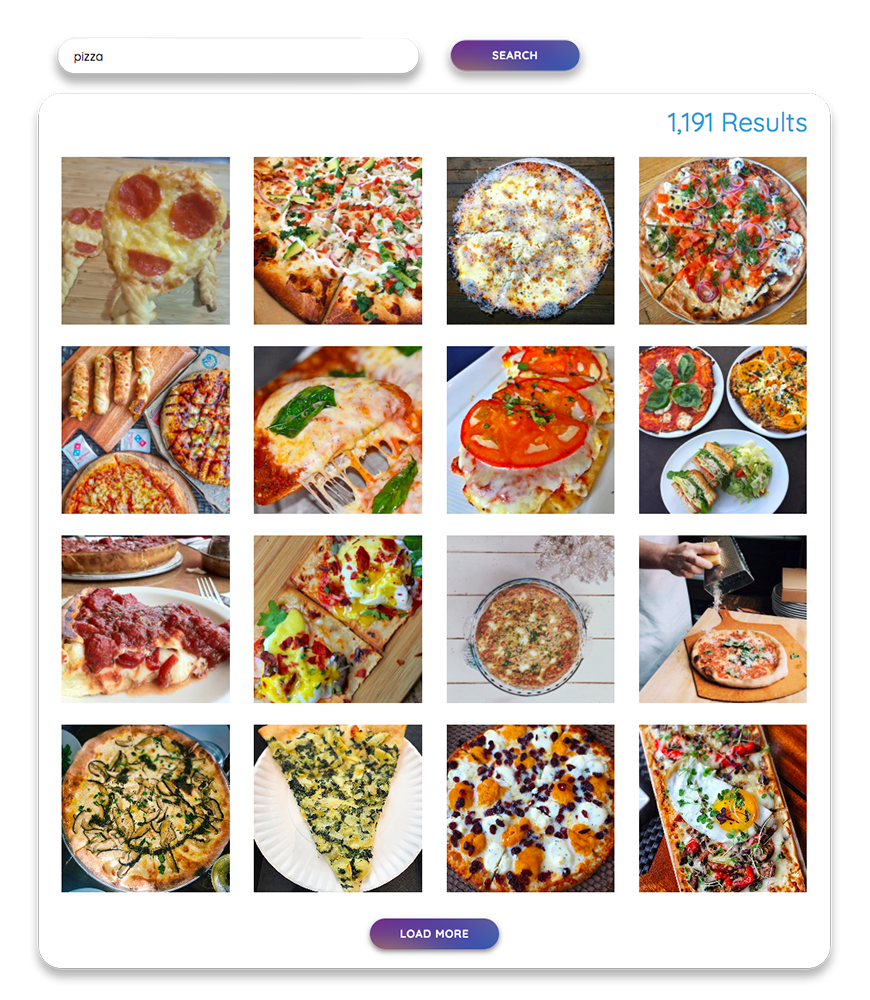Open the dark-background white cheese pizza photo
Screen dimensions: 870x1000
pyautogui.click(x=530, y=241)
